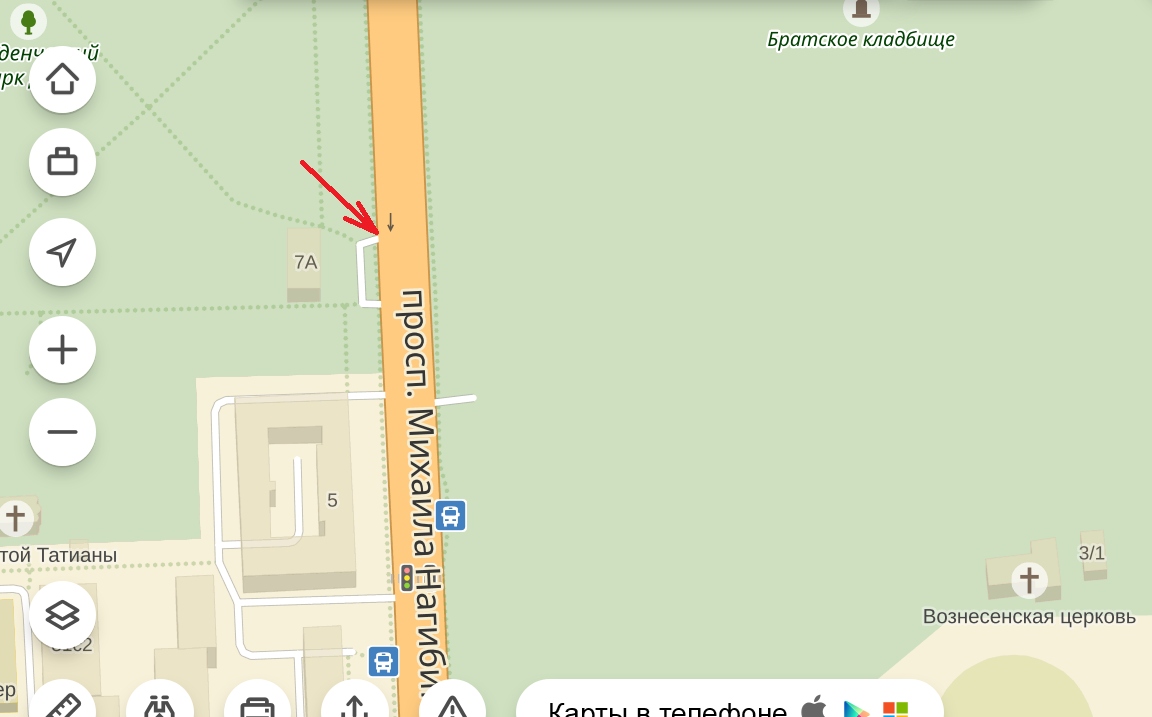This screenshot has width=1152, height=717.
Task: Select building 7А on the map
Action: [x=305, y=263]
